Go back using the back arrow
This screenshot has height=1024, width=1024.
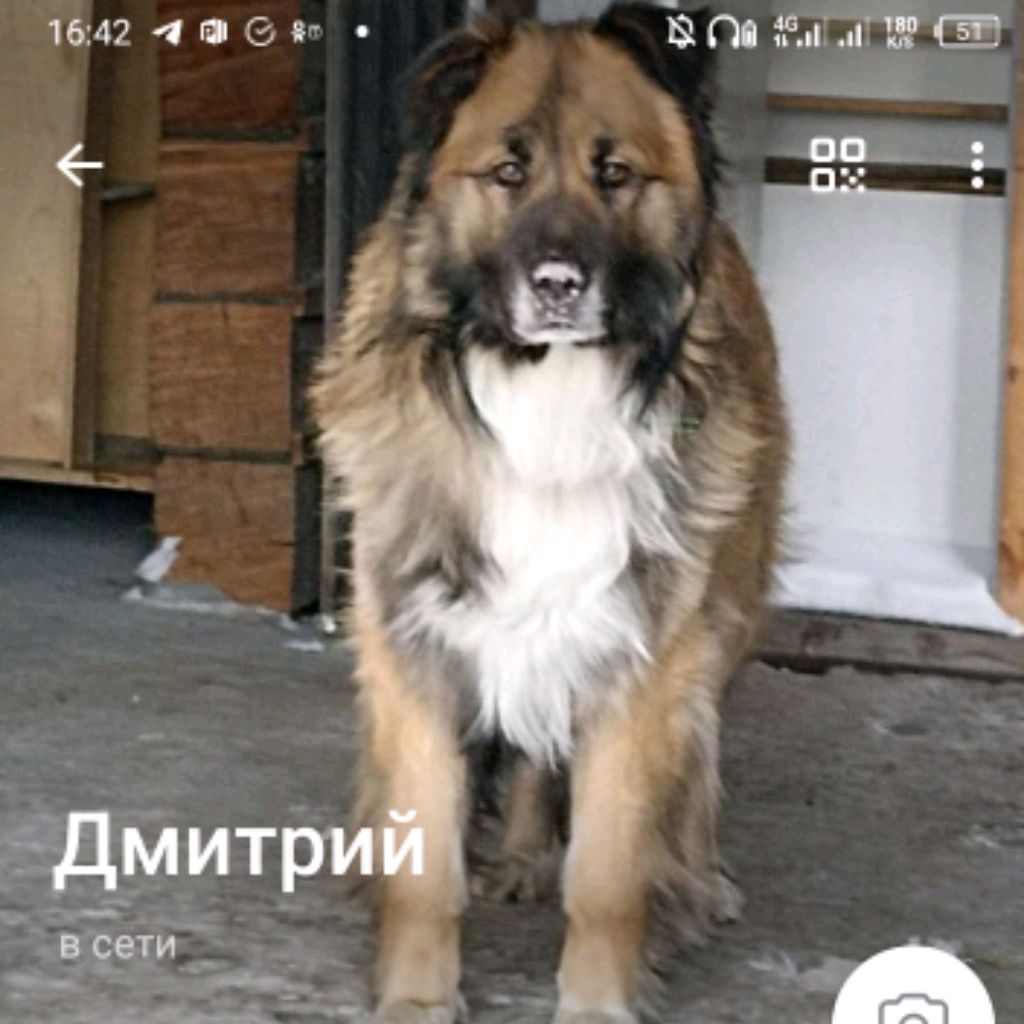78,165
